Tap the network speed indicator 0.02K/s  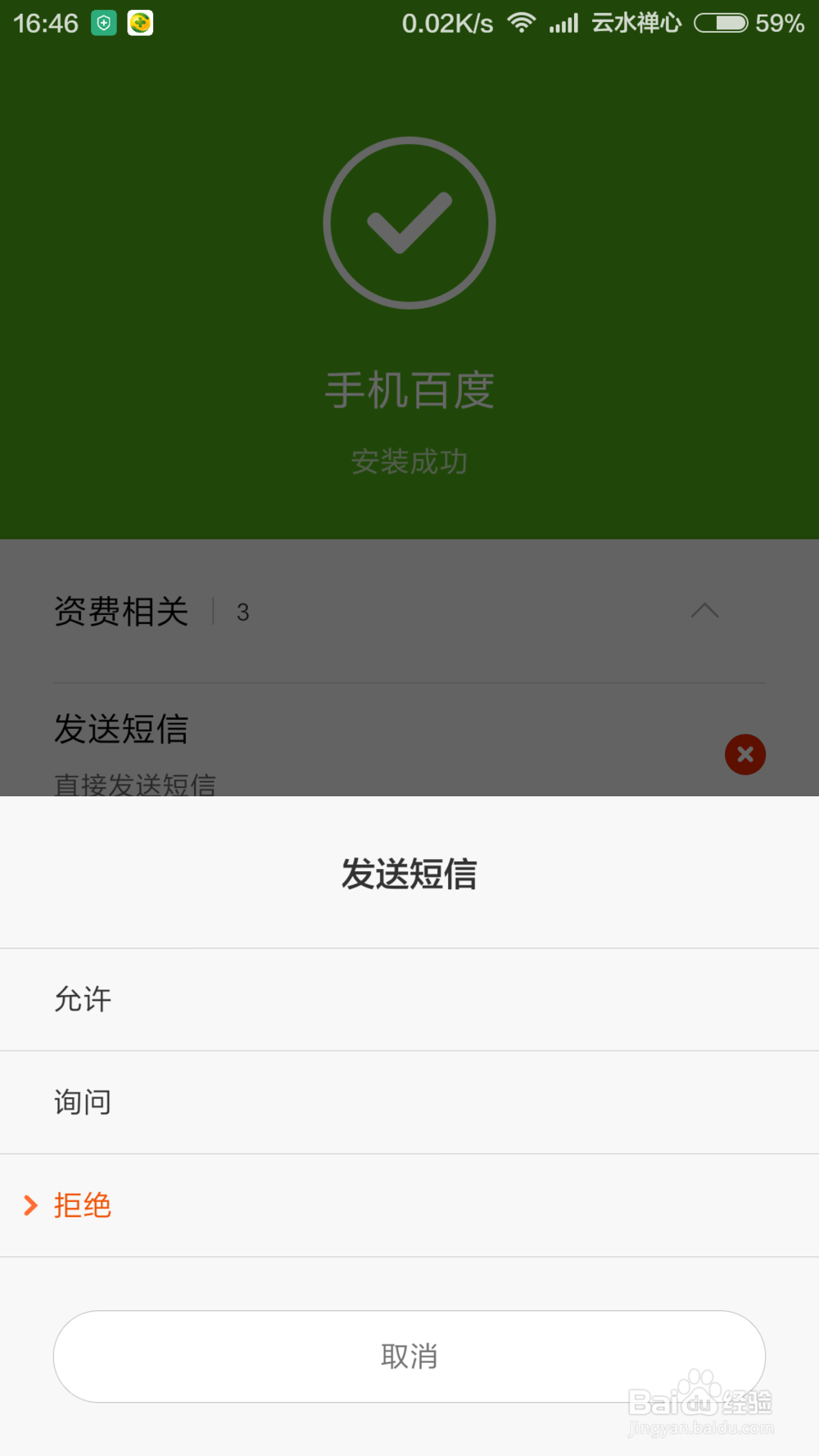click(x=449, y=22)
